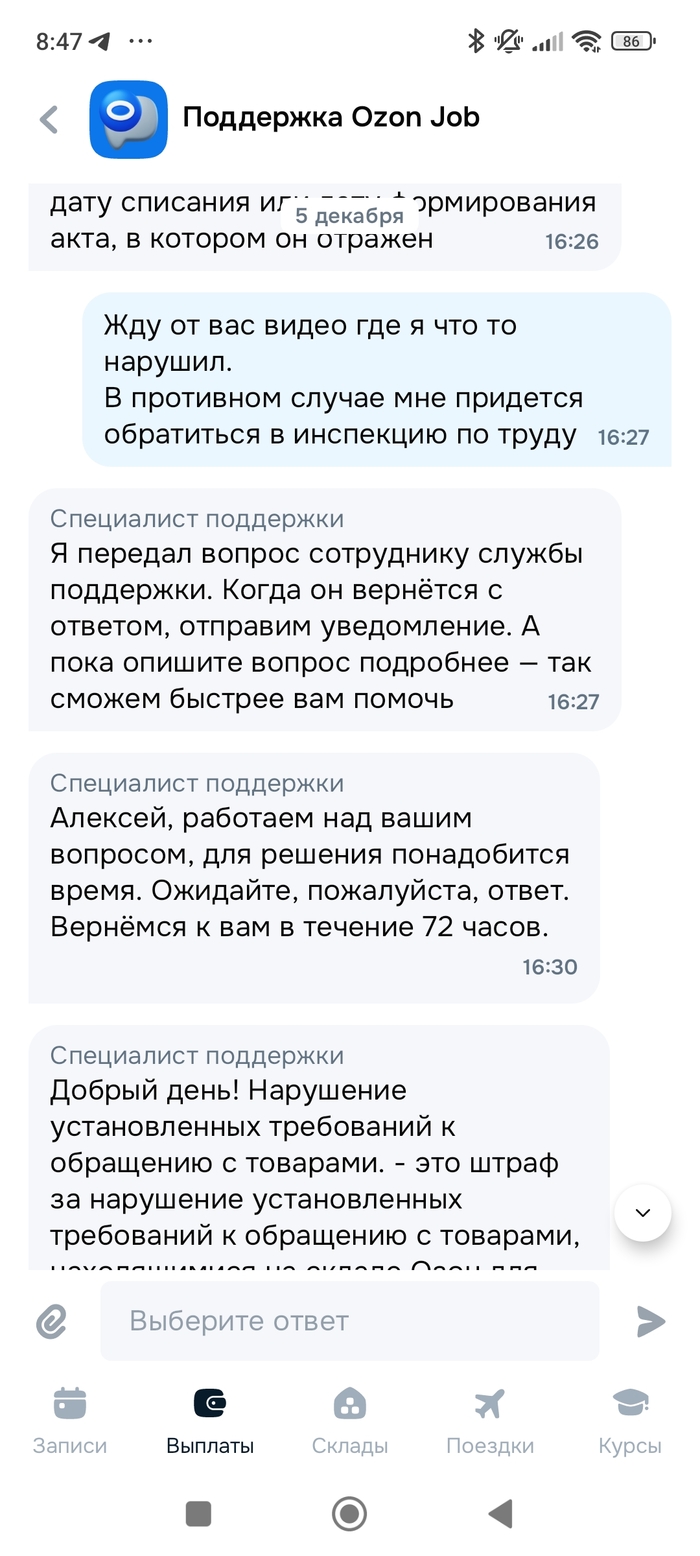Viewport: 700px width, 1556px height.
Task: Tap the paperclip attach icon
Action: click(x=51, y=1321)
